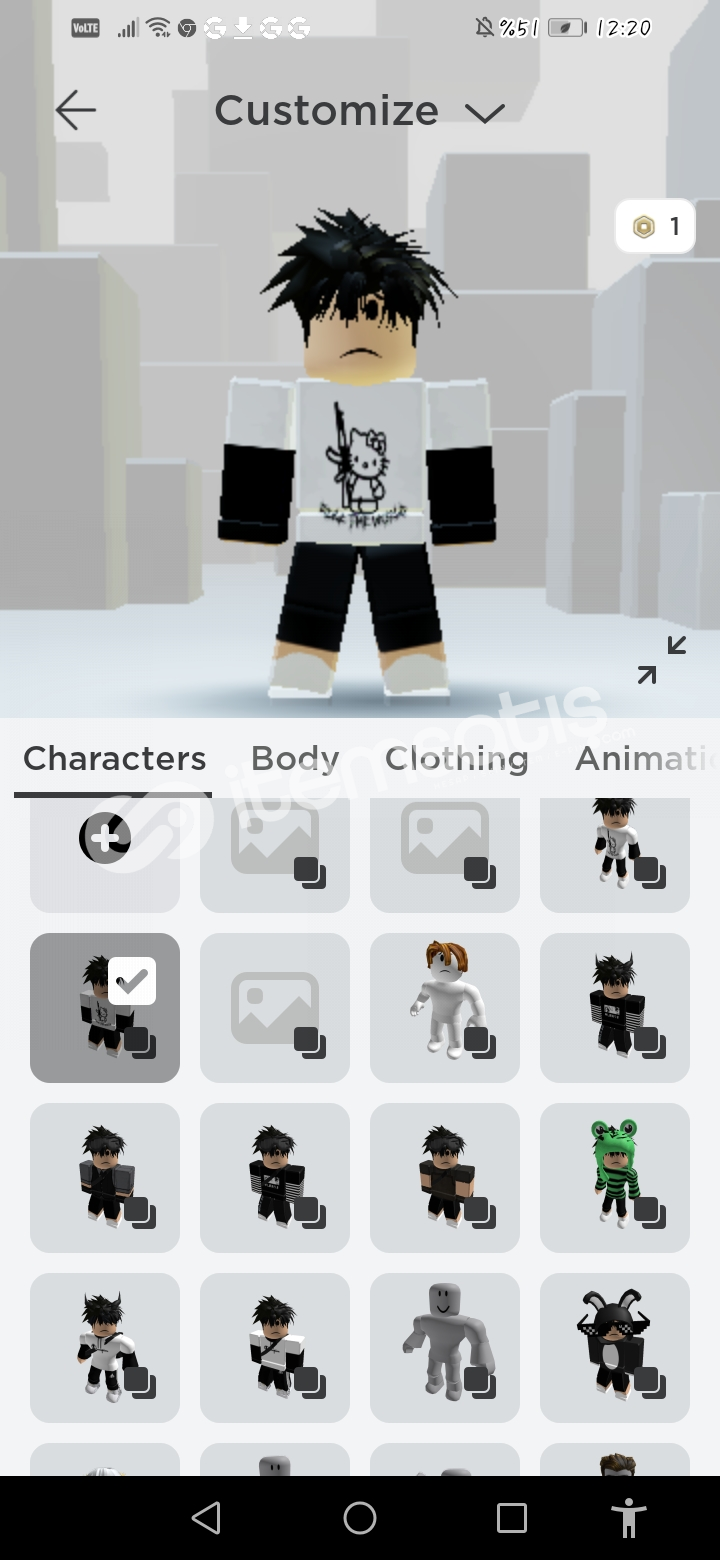Image resolution: width=720 pixels, height=1560 pixels.
Task: Pick the bunny ears pixel sunglasses character
Action: tap(615, 1348)
